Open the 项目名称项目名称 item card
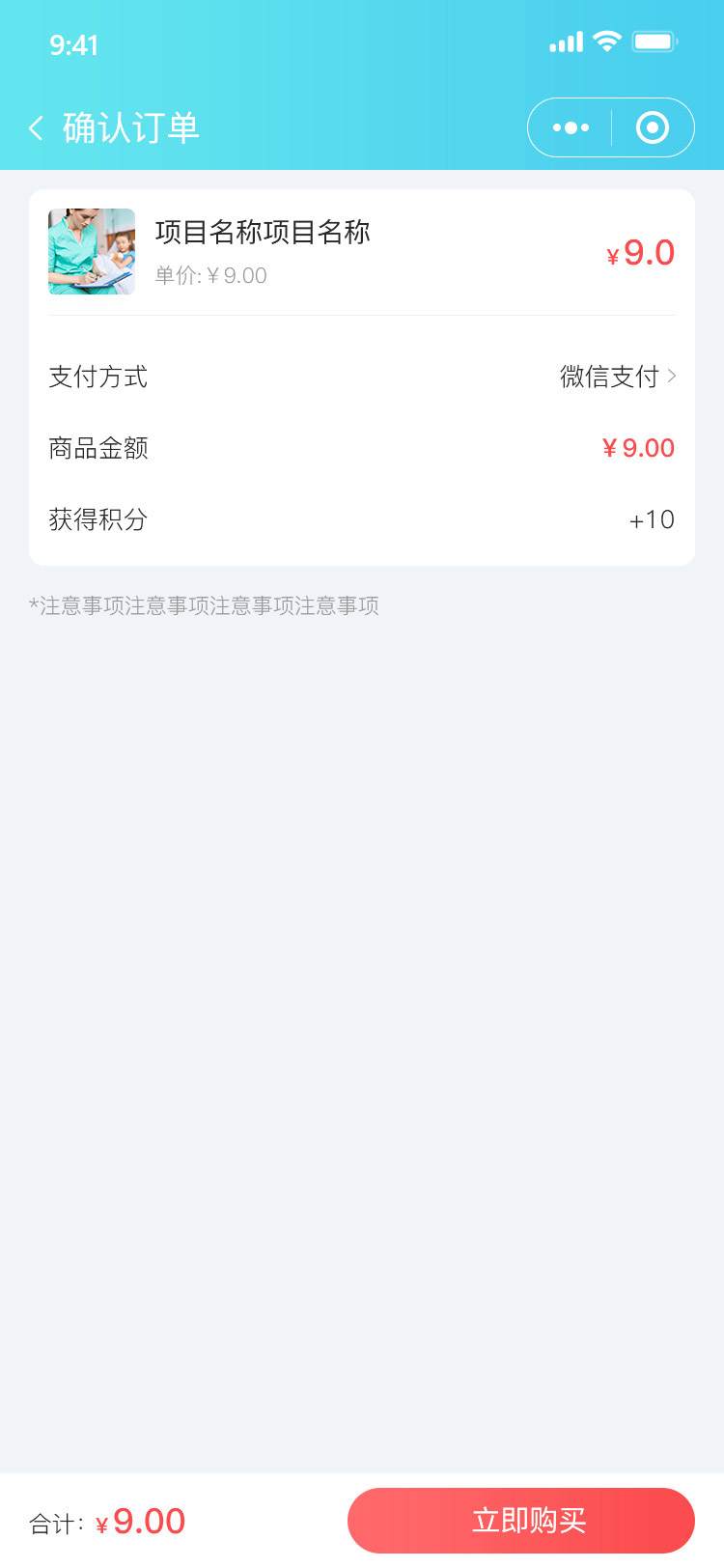Image resolution: width=724 pixels, height=1568 pixels. pos(362,253)
